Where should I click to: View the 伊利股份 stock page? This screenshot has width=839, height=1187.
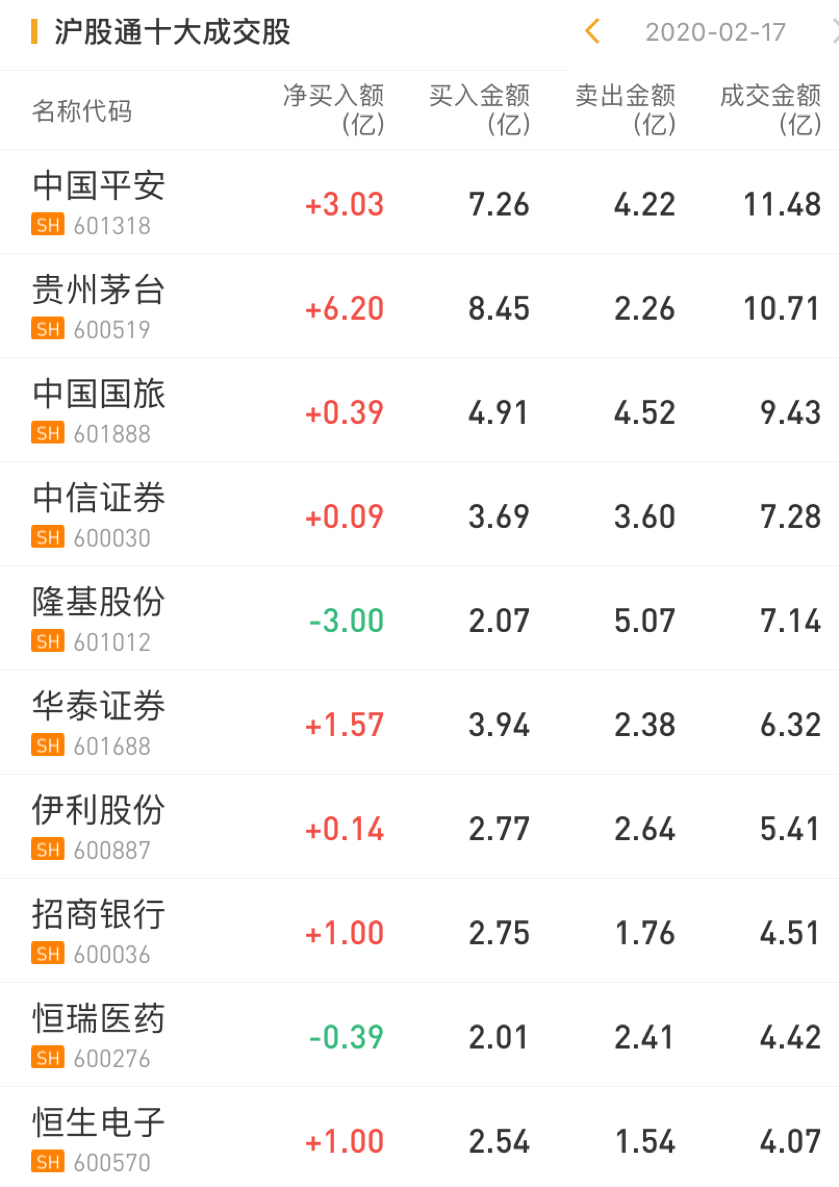point(99,826)
